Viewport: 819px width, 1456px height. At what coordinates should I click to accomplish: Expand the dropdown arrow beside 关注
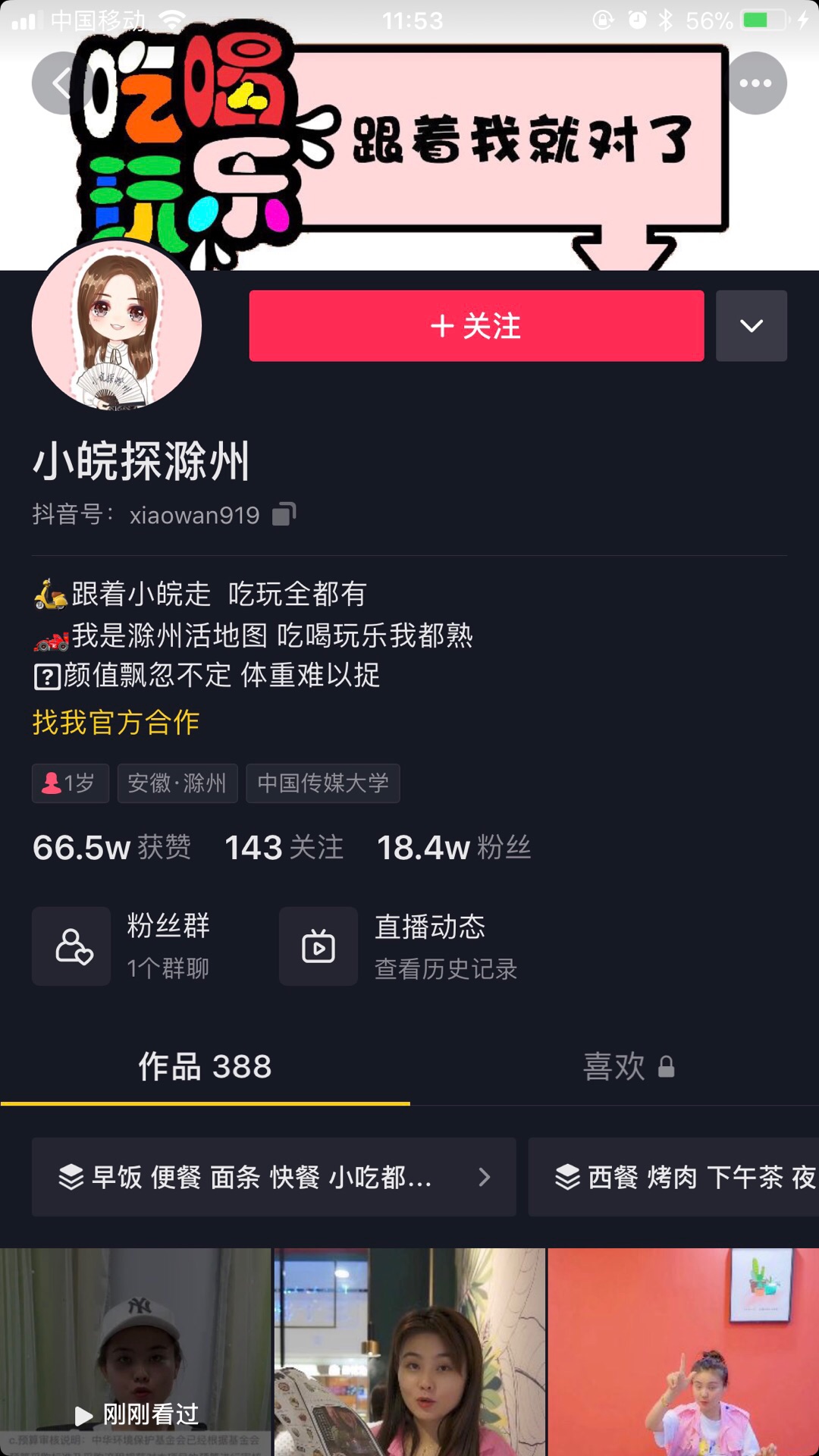(x=752, y=326)
